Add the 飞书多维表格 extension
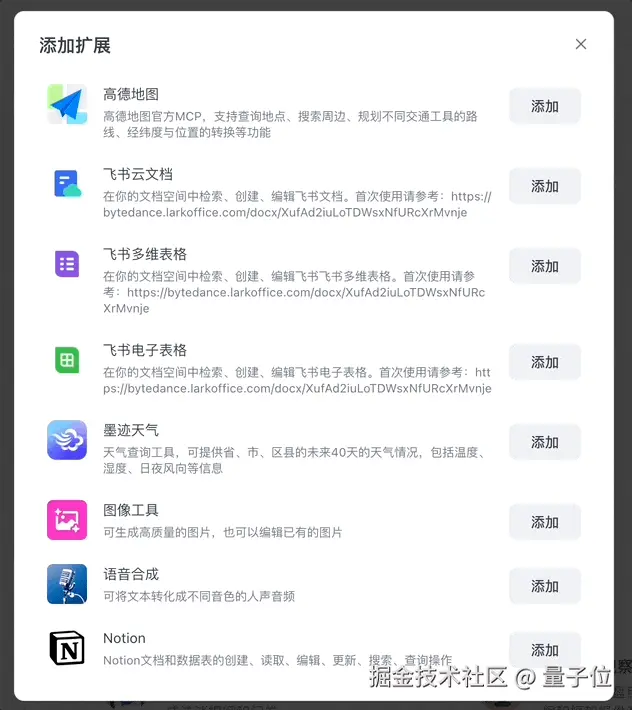Viewport: 632px width, 710px height. pos(545,266)
